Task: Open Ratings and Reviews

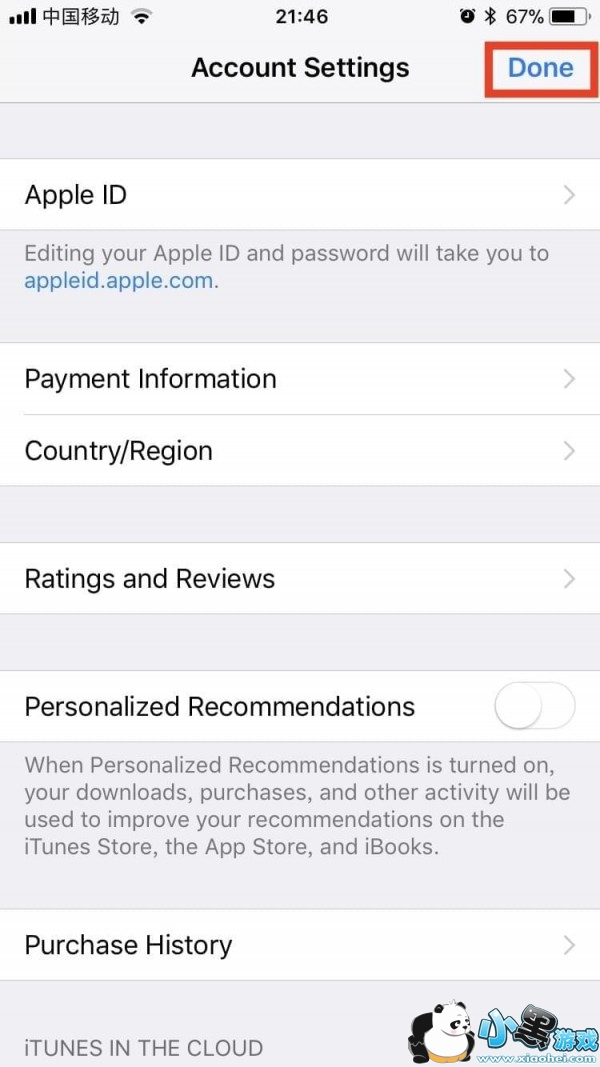Action: coord(300,578)
